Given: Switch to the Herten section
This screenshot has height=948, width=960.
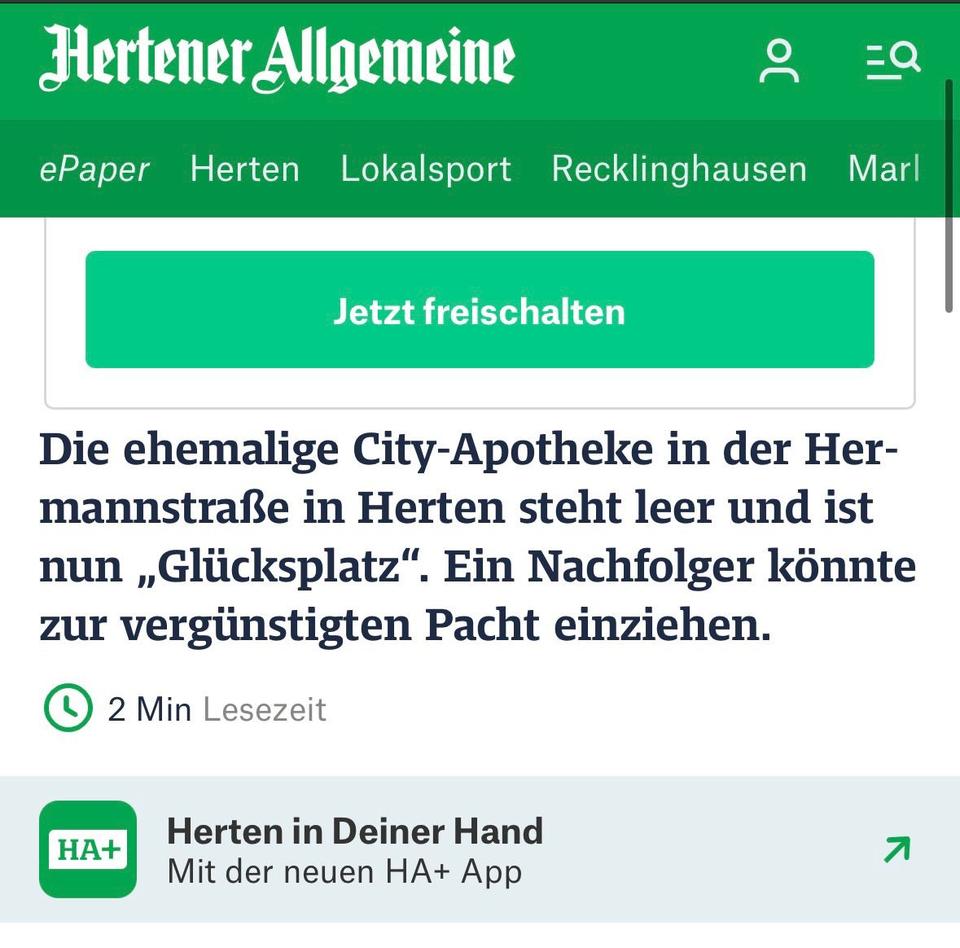Looking at the screenshot, I should point(245,169).
